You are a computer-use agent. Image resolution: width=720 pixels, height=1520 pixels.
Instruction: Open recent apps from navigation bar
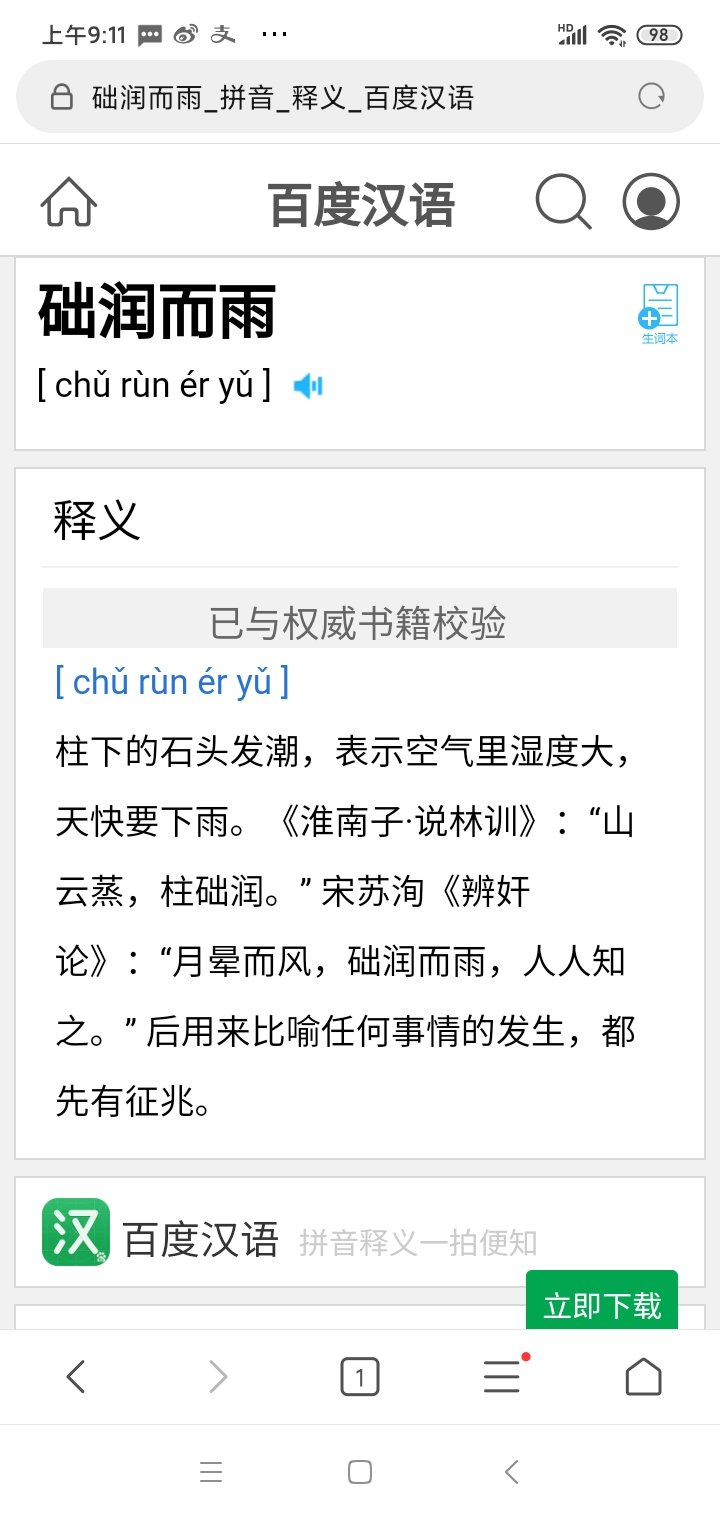(x=211, y=1471)
